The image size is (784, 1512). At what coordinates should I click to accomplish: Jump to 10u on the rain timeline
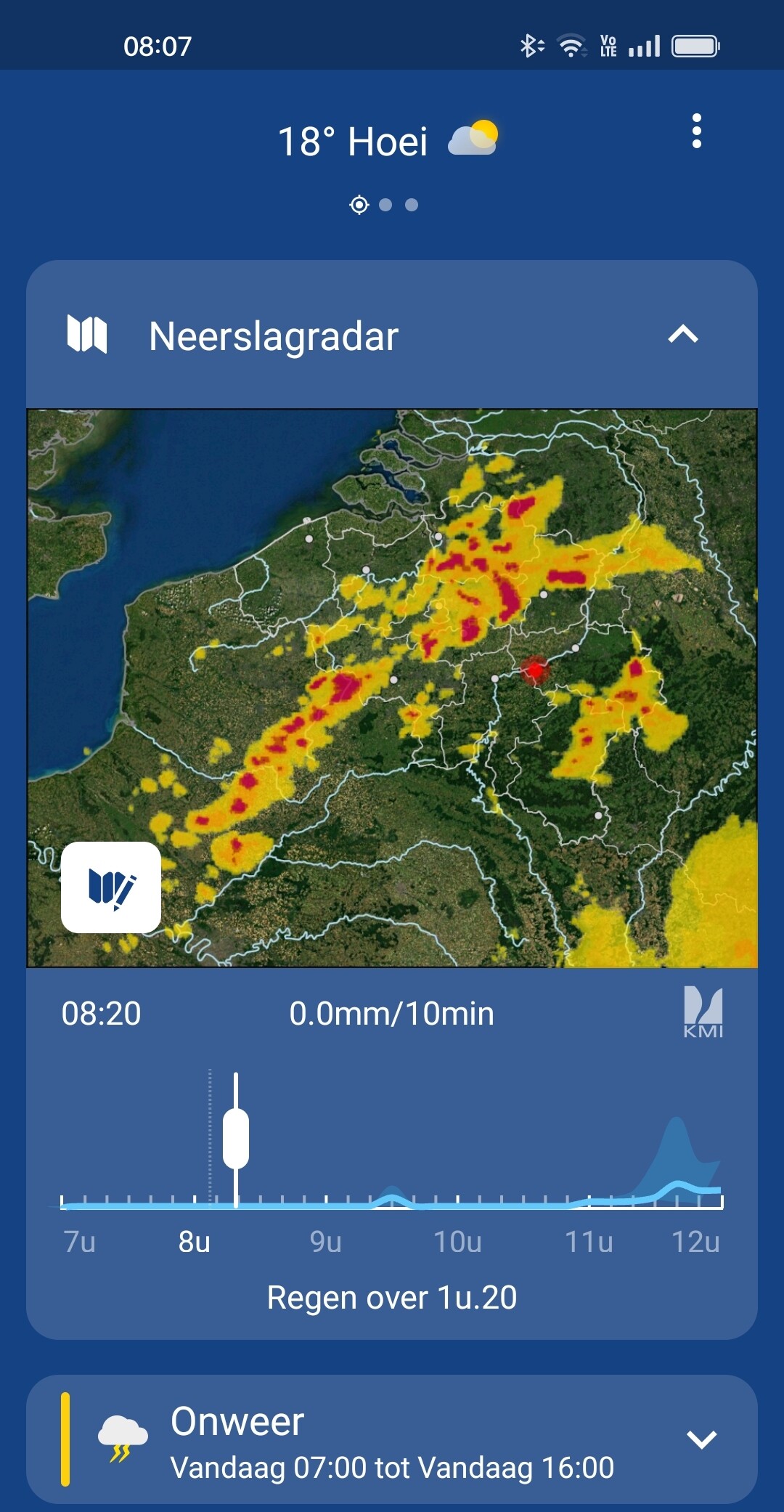(457, 1242)
